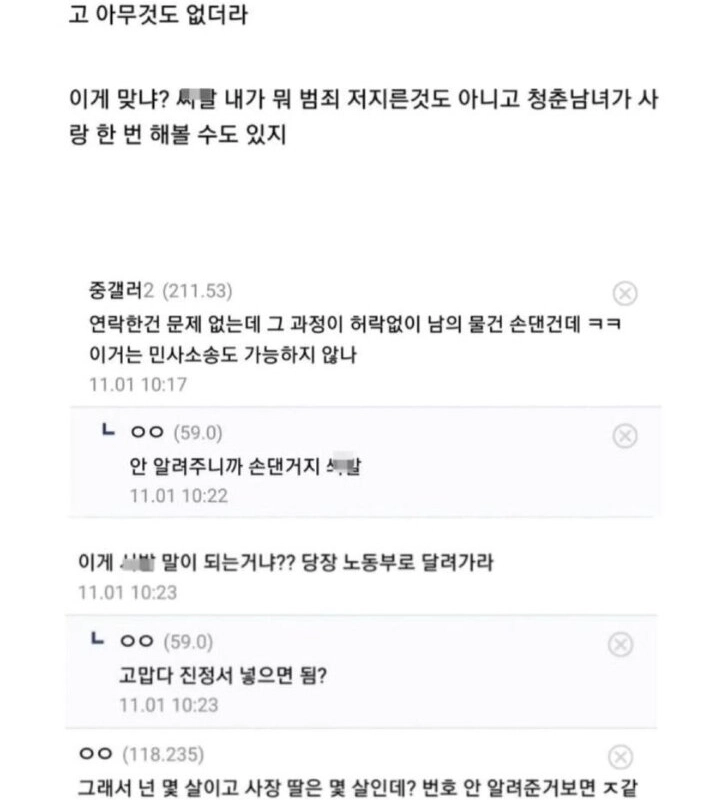Image resolution: width=719 pixels, height=800 pixels.
Task: Tap the X on the 10:22 reply by ㅇㅇ (59.0)
Action: click(623, 435)
